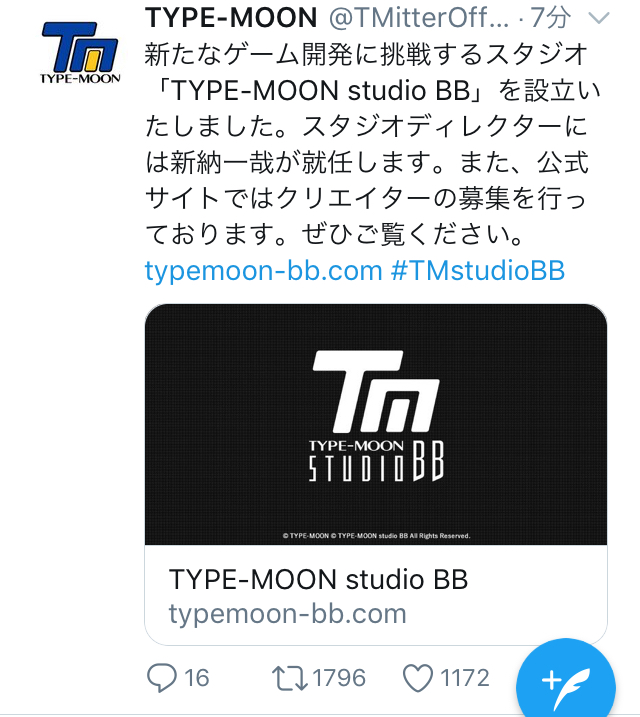
Task: Reply to the TYPE-MOON tweet
Action: (162, 678)
